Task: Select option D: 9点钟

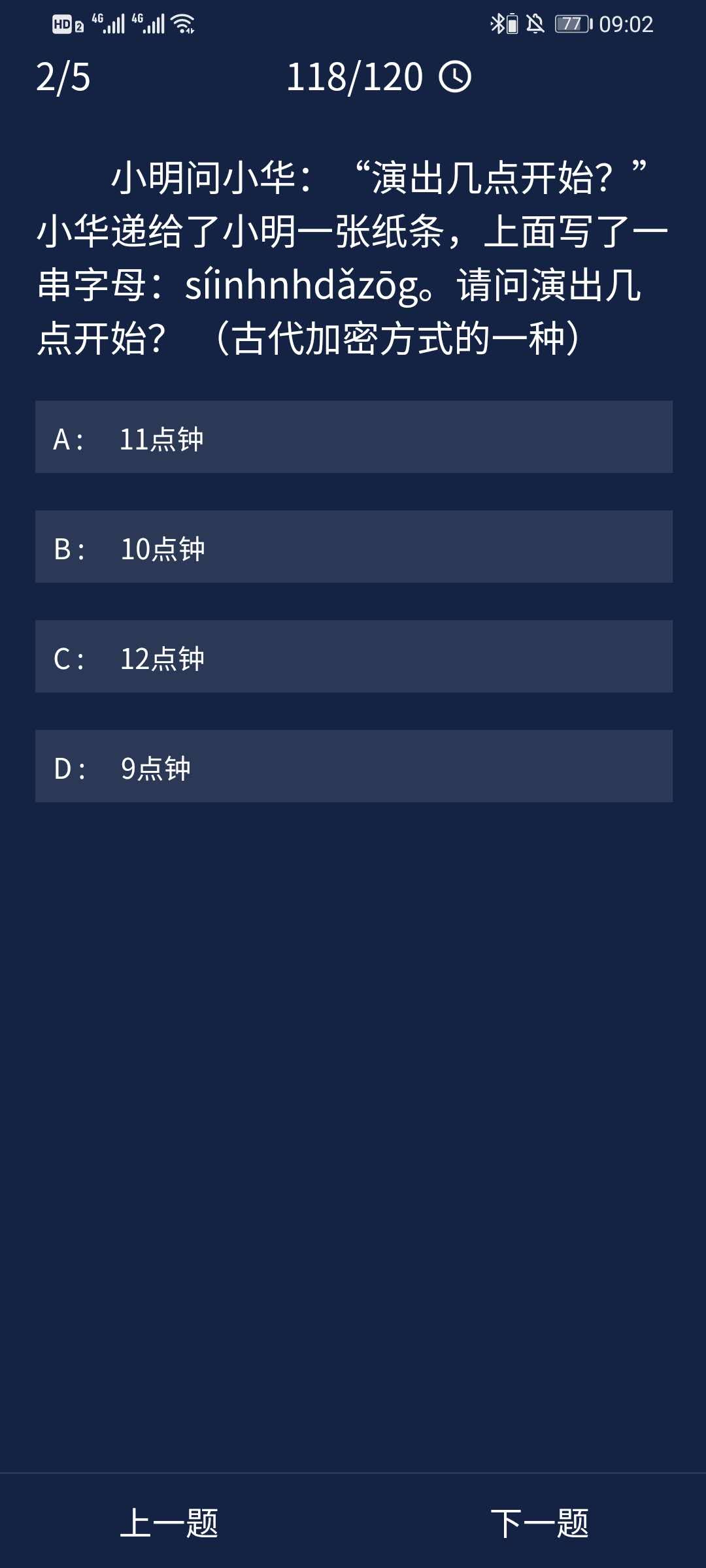Action: tap(353, 766)
